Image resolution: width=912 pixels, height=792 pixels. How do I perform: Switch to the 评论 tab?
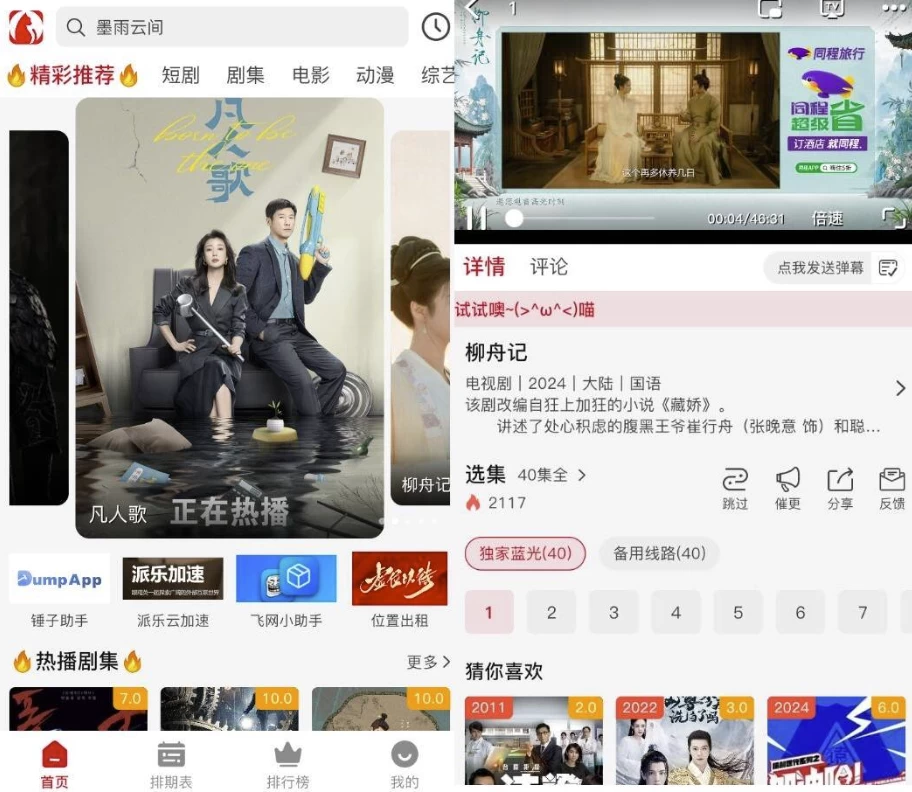tap(548, 267)
